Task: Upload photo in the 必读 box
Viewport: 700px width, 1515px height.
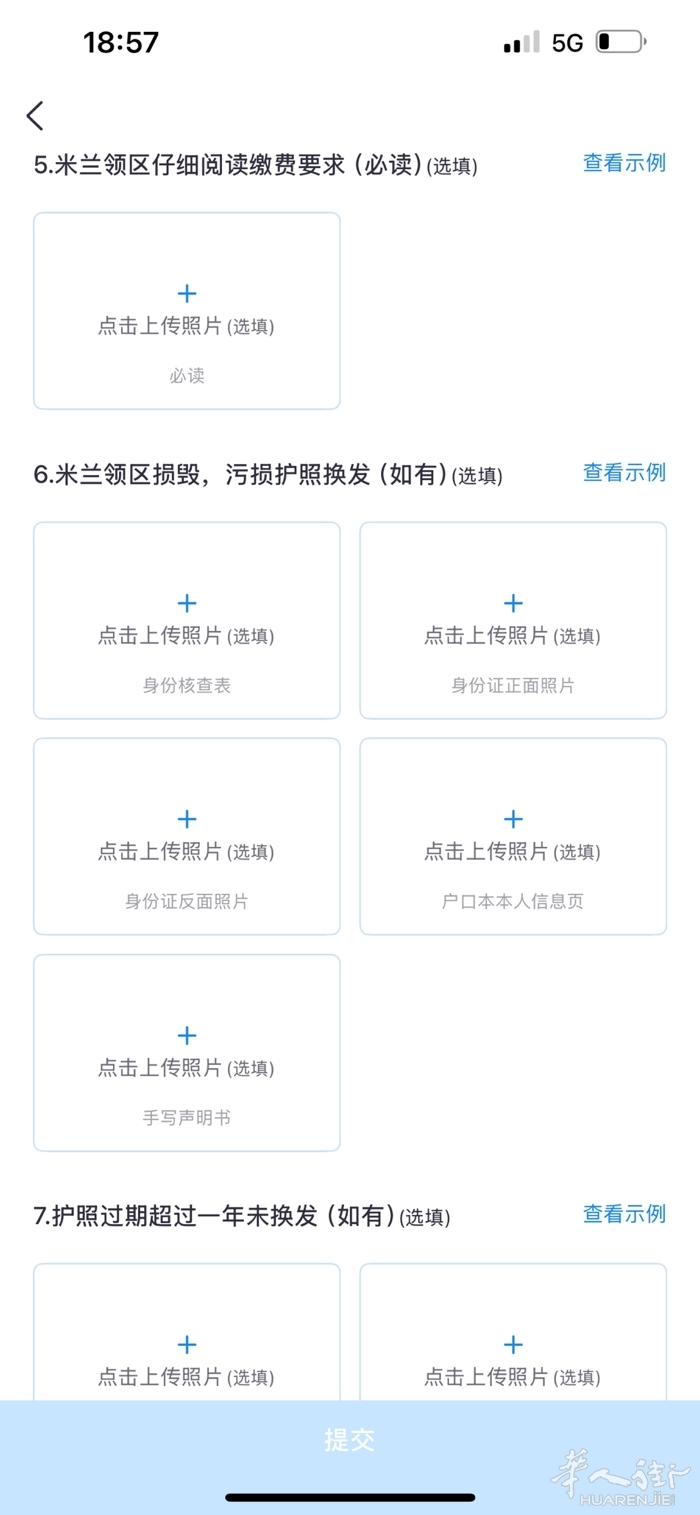Action: point(187,310)
